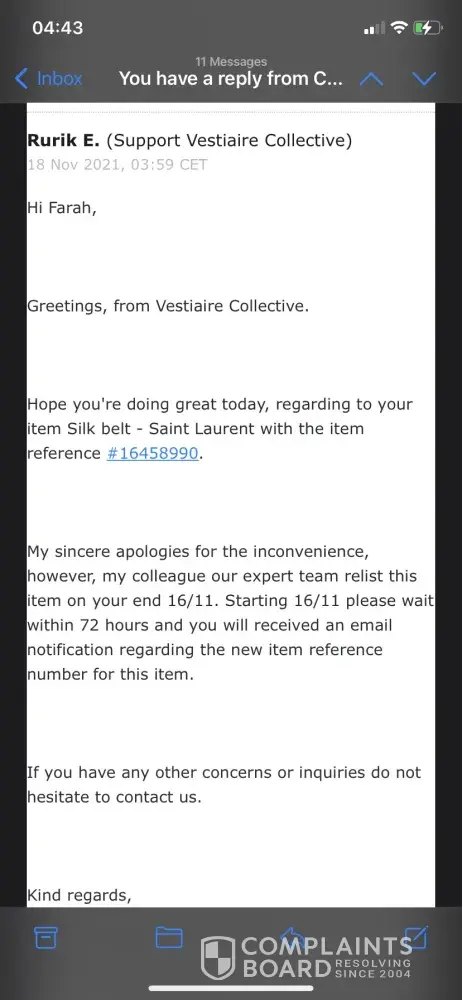The height and width of the screenshot is (1000, 462).
Task: Show the next message with down arrow
Action: (x=424, y=79)
